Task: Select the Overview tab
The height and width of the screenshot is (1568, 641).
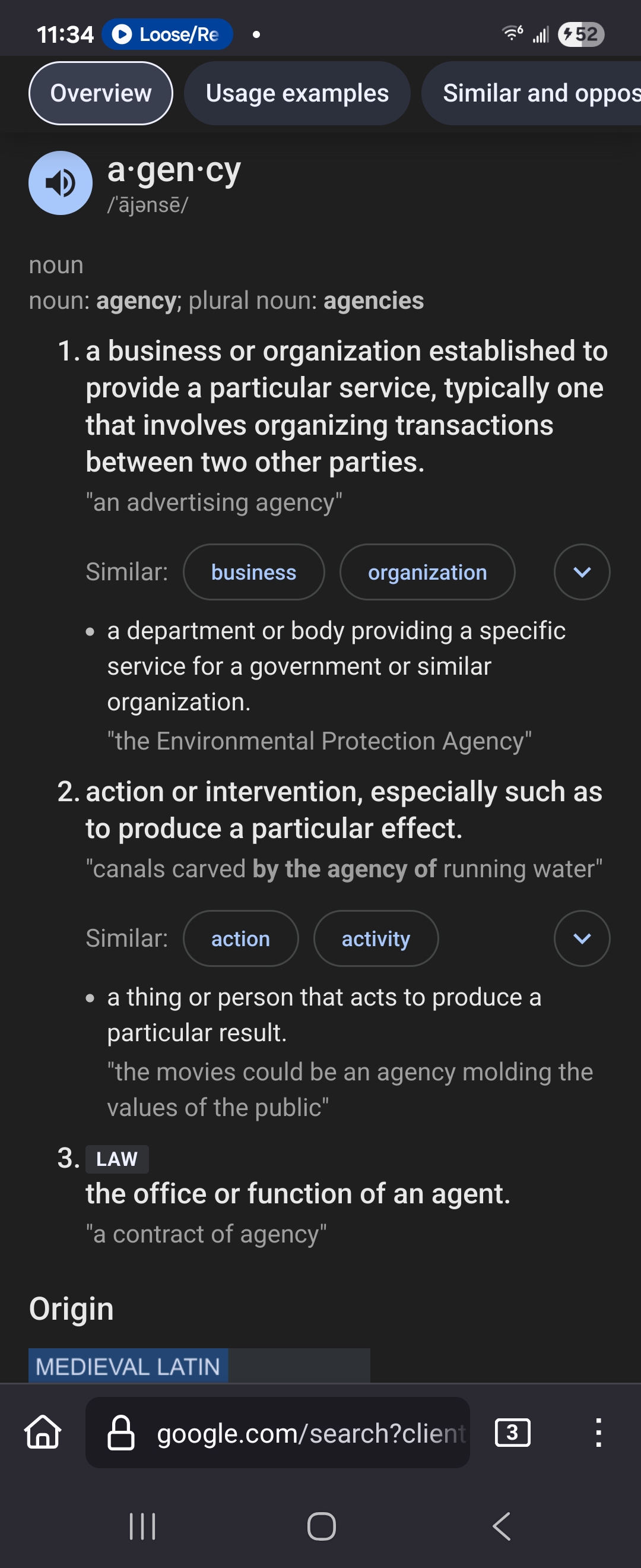Action: (x=100, y=93)
